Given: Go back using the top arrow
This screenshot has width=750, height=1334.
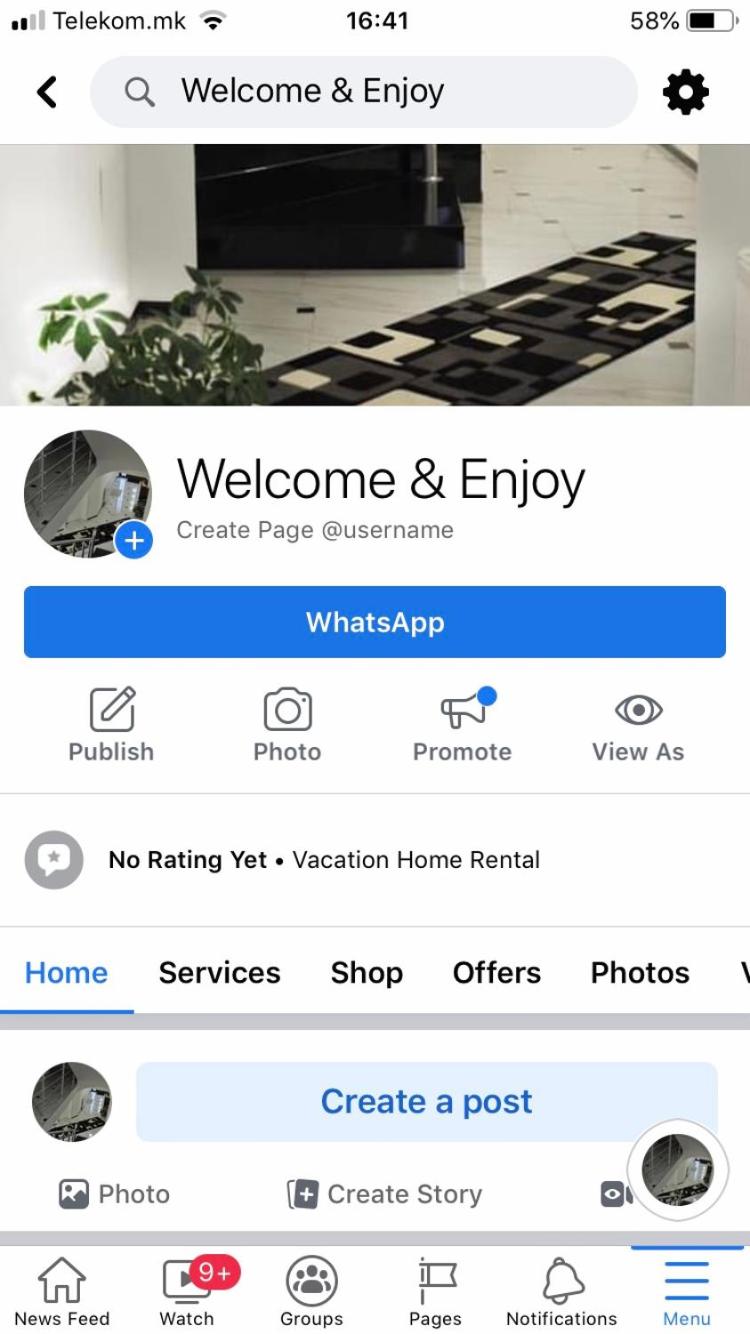Looking at the screenshot, I should 46,92.
